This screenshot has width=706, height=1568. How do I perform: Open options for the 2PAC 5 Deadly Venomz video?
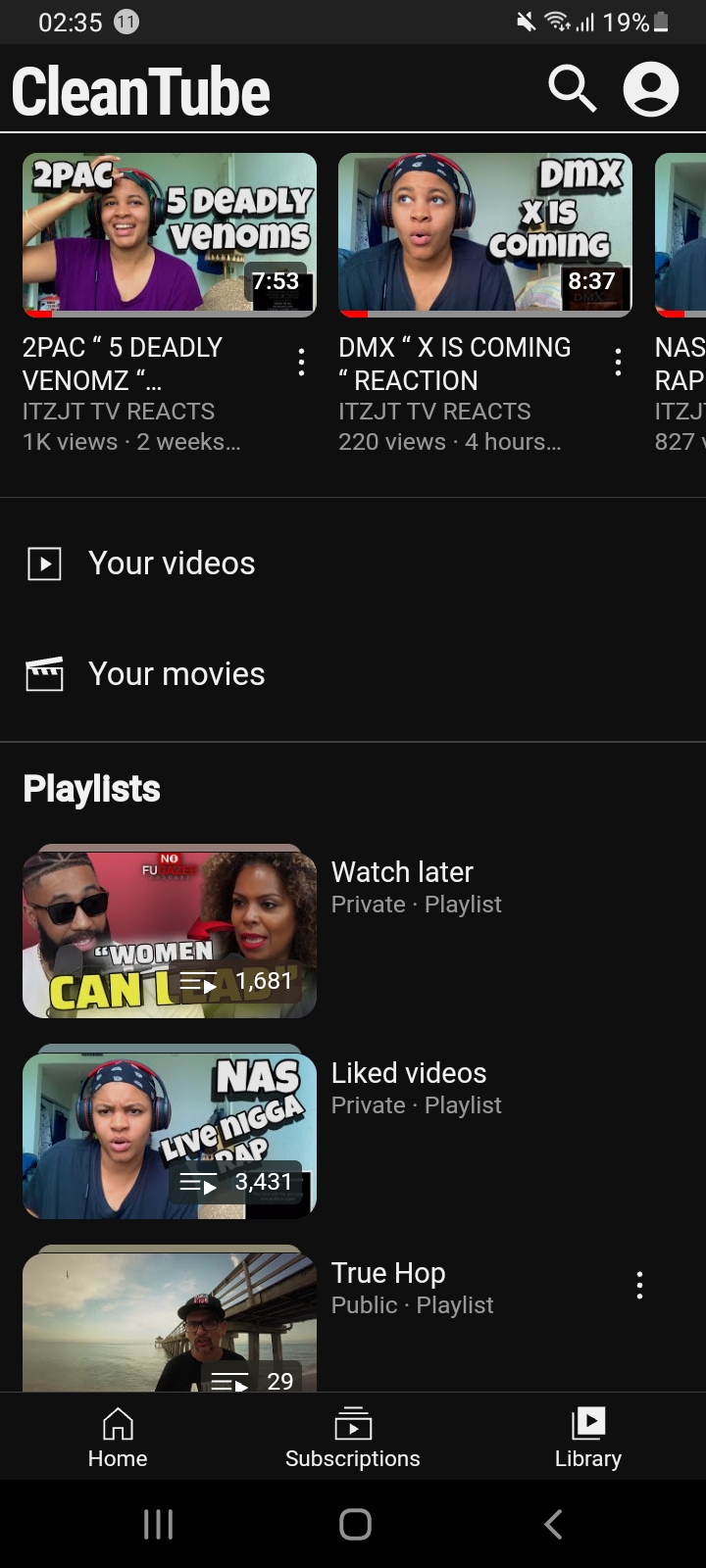(301, 363)
